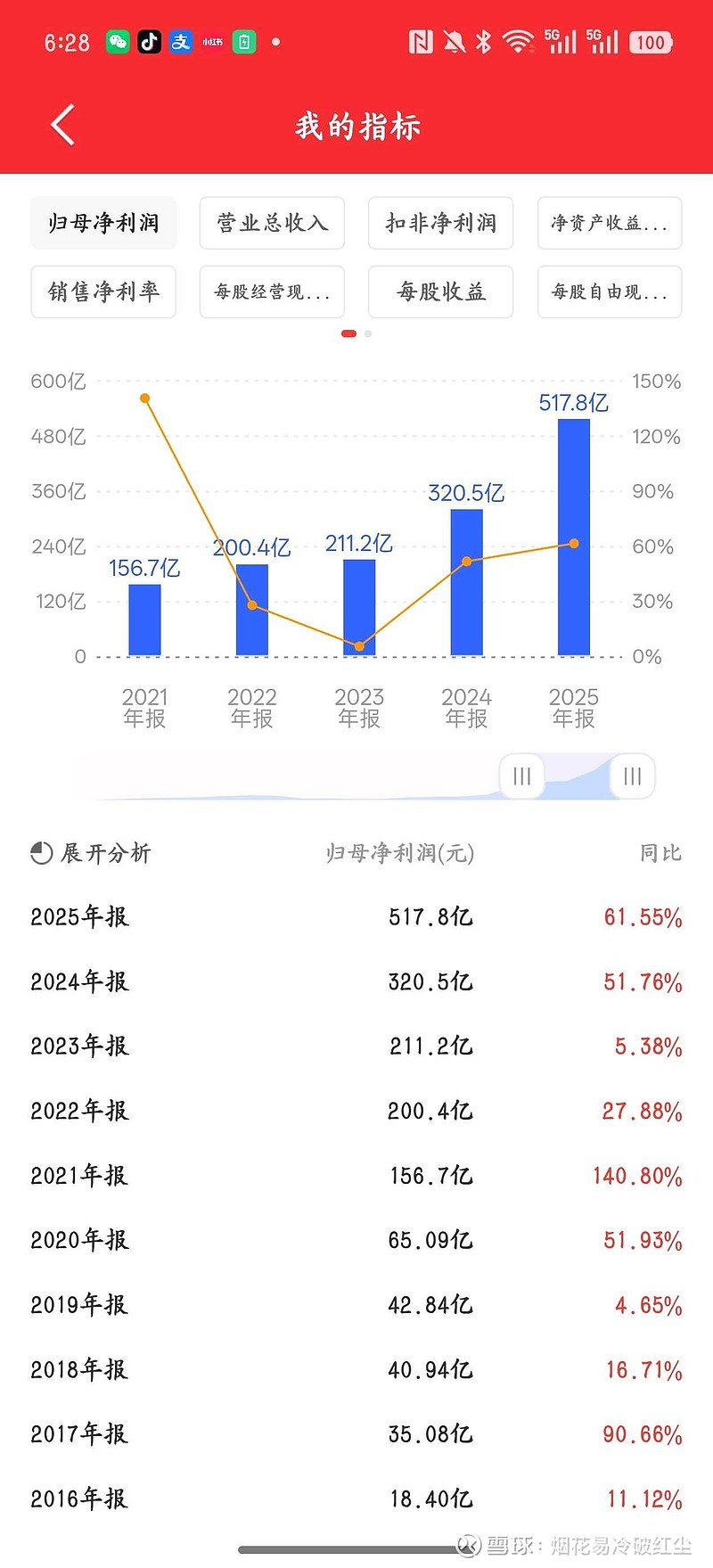Screen dimensions: 713x1568
Task: Tap the second page indicator dot
Action: [x=367, y=333]
